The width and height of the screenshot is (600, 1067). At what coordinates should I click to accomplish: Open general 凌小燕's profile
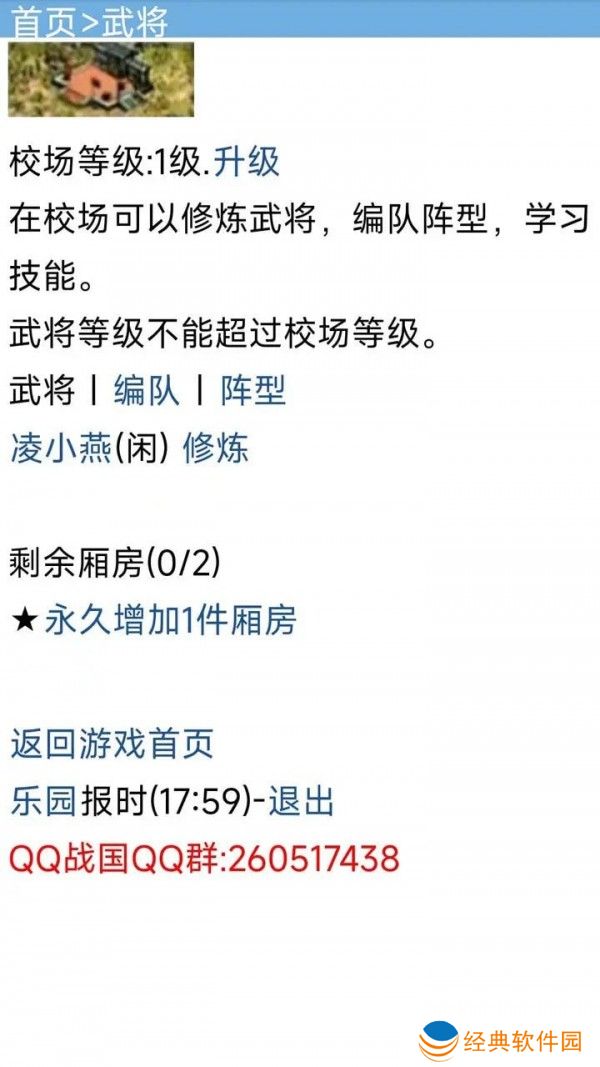[59, 449]
